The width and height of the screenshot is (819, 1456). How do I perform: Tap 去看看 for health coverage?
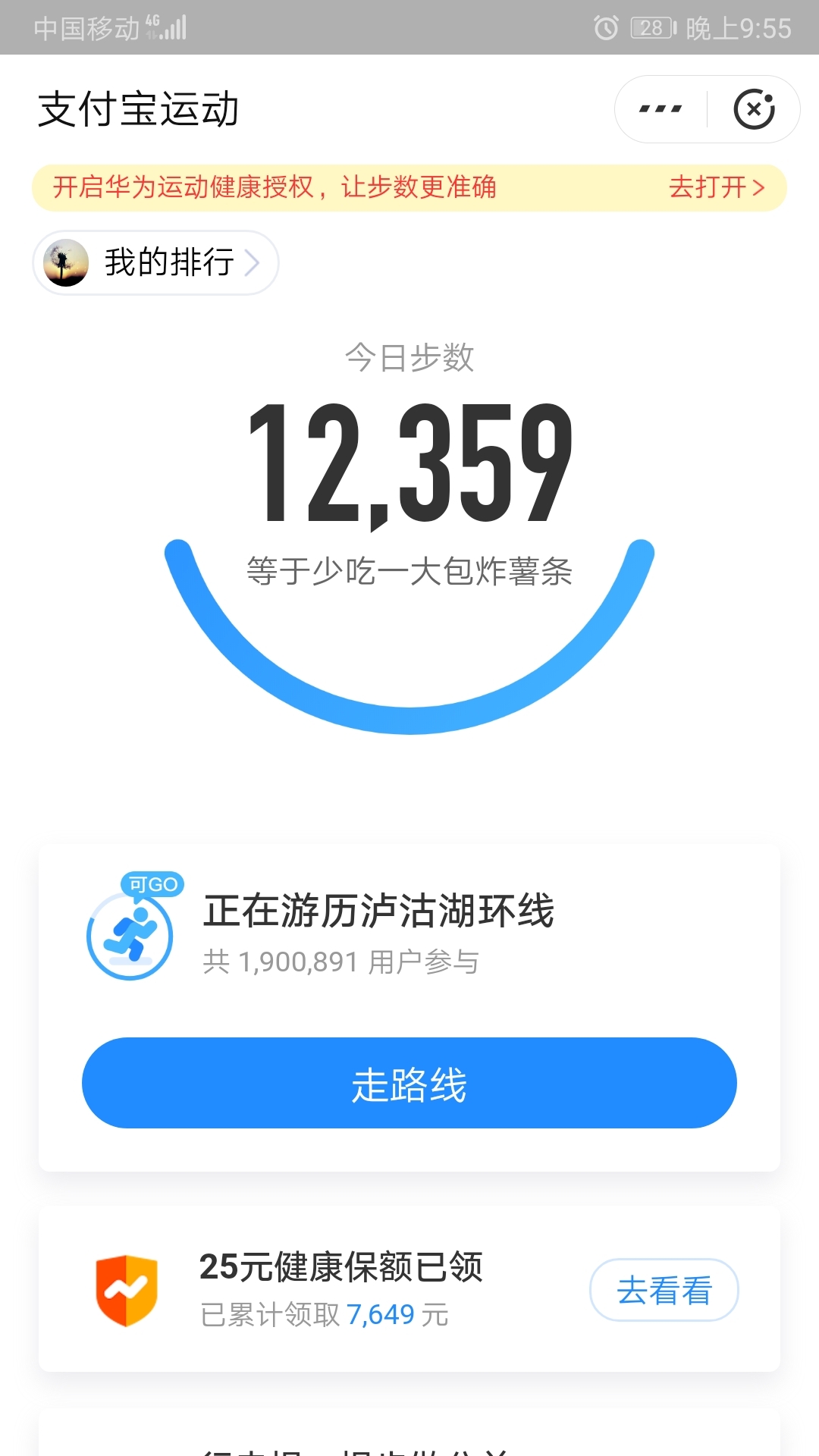click(x=664, y=1290)
